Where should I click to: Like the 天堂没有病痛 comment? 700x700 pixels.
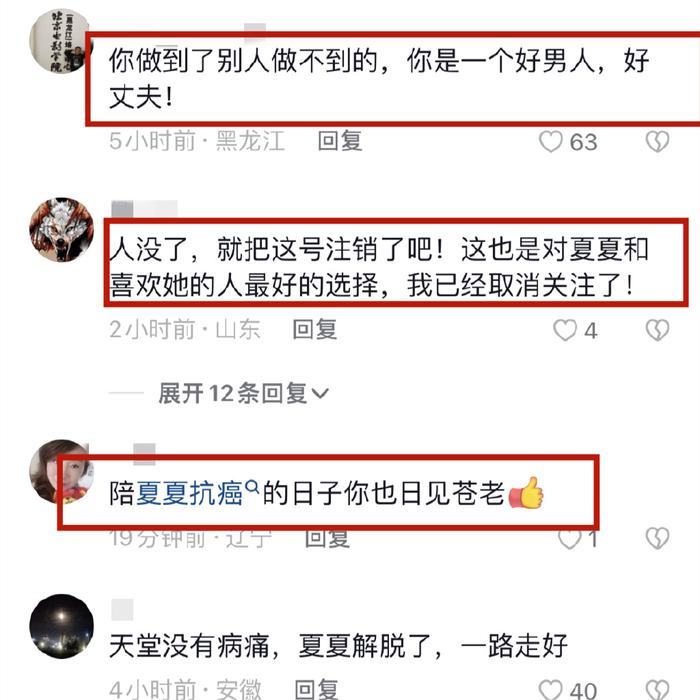click(x=551, y=690)
